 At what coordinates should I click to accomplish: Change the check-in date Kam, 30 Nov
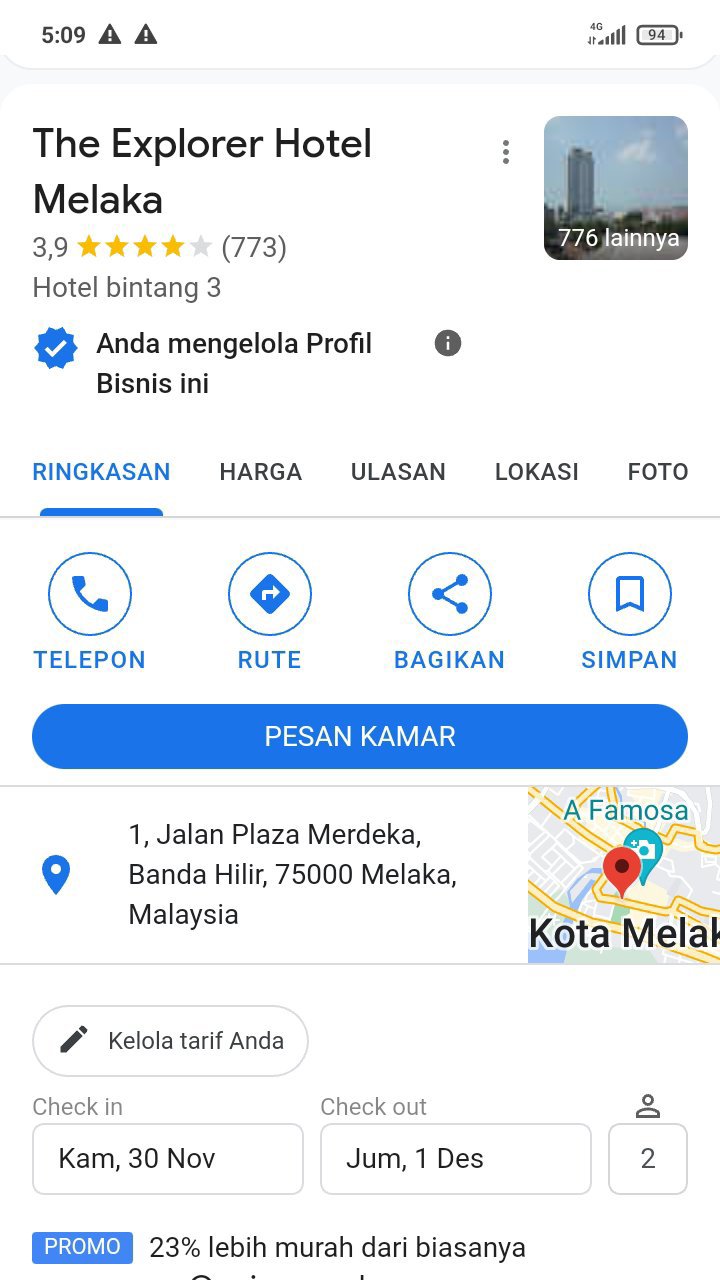[x=168, y=1159]
